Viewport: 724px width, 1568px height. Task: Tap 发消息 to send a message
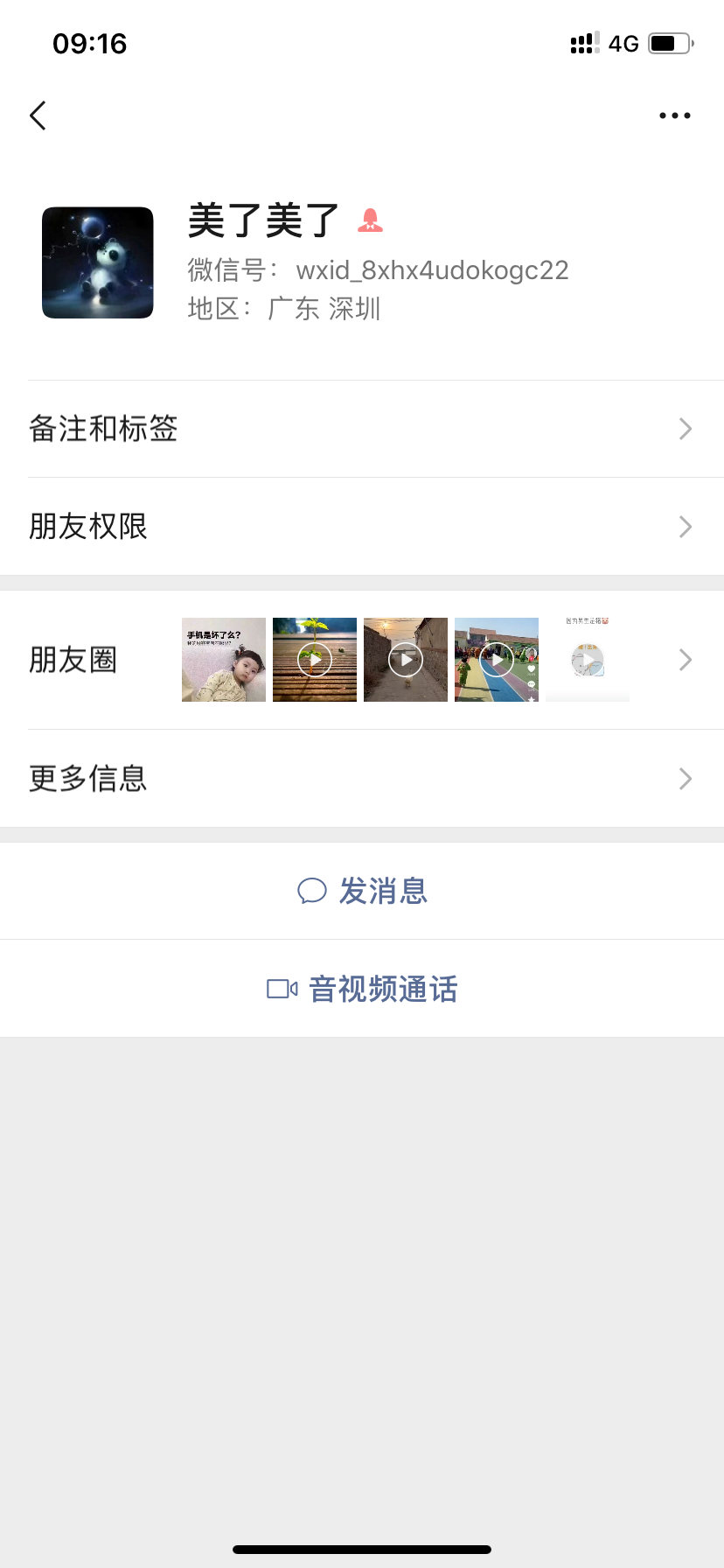point(362,892)
